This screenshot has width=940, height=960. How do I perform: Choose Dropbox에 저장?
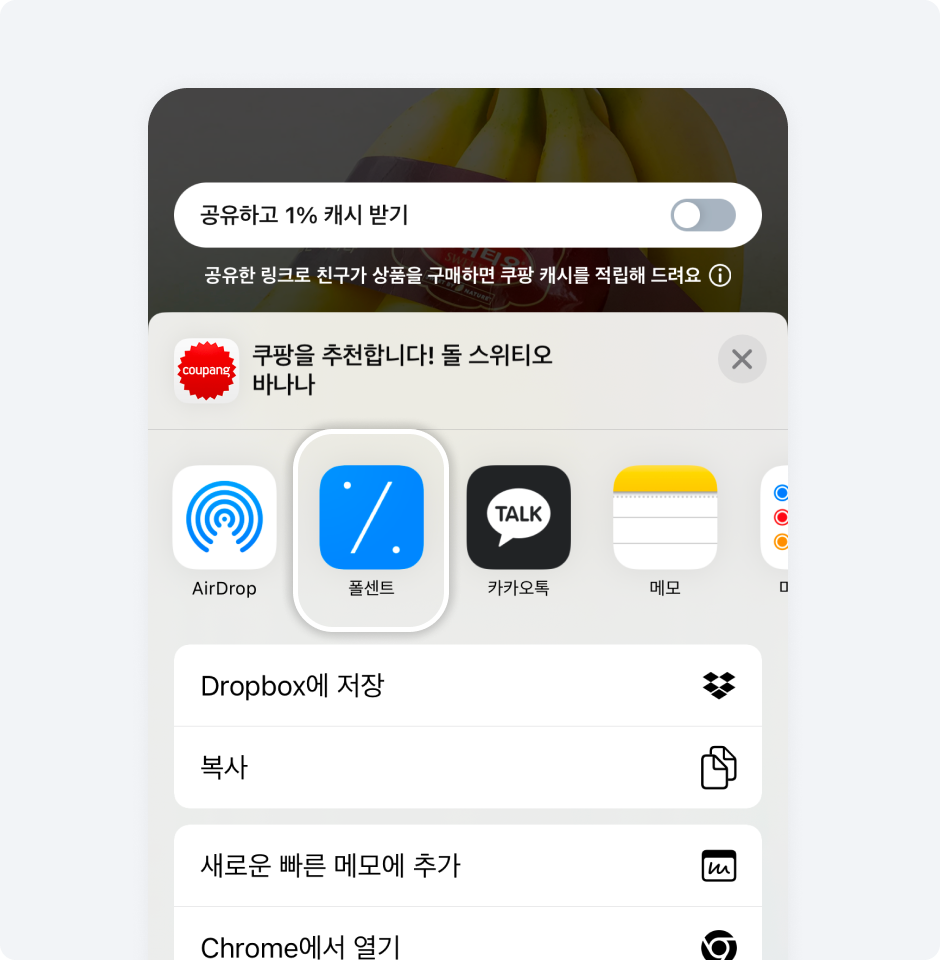467,686
